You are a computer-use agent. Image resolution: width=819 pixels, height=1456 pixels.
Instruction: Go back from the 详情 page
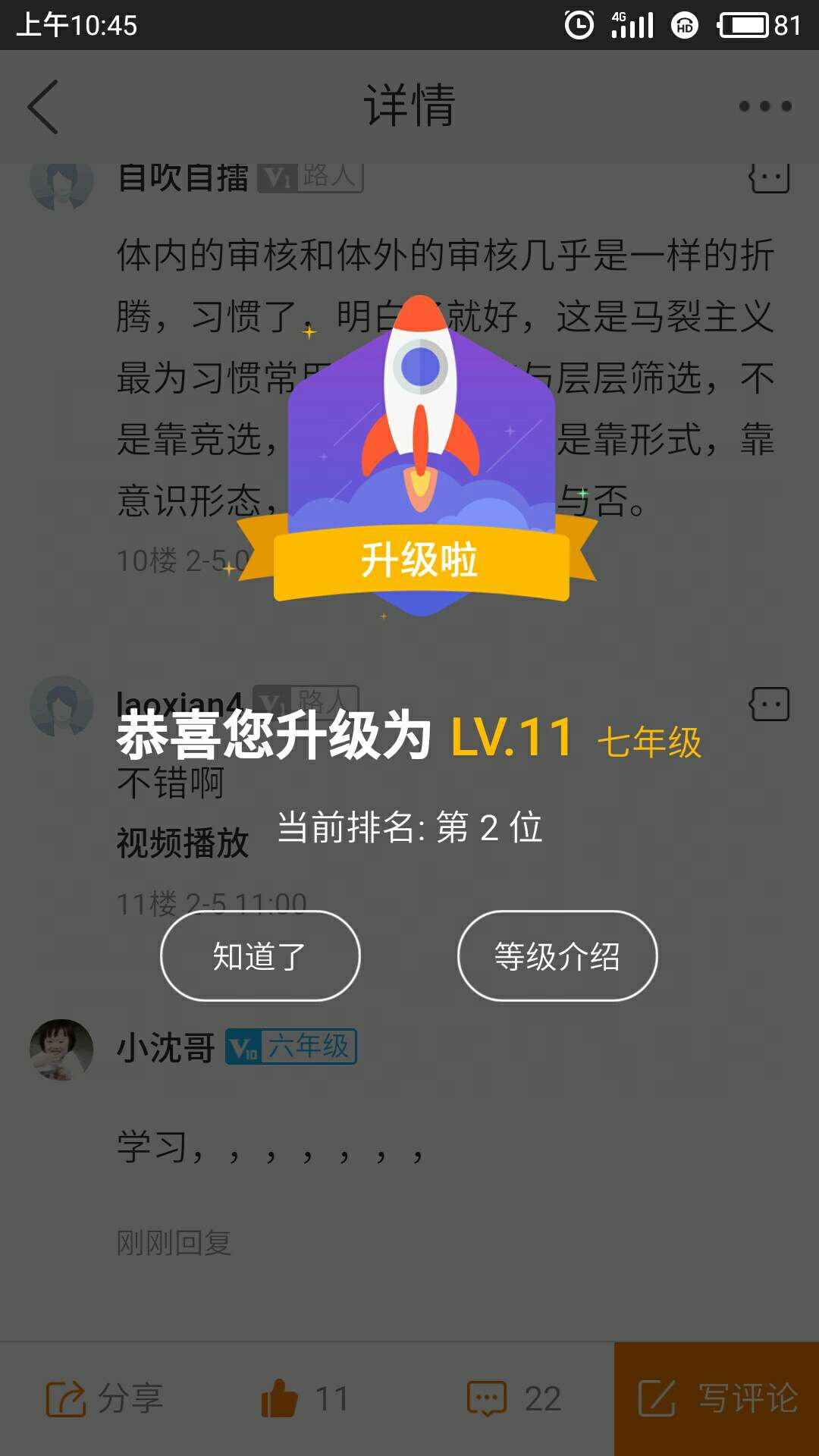(x=43, y=107)
